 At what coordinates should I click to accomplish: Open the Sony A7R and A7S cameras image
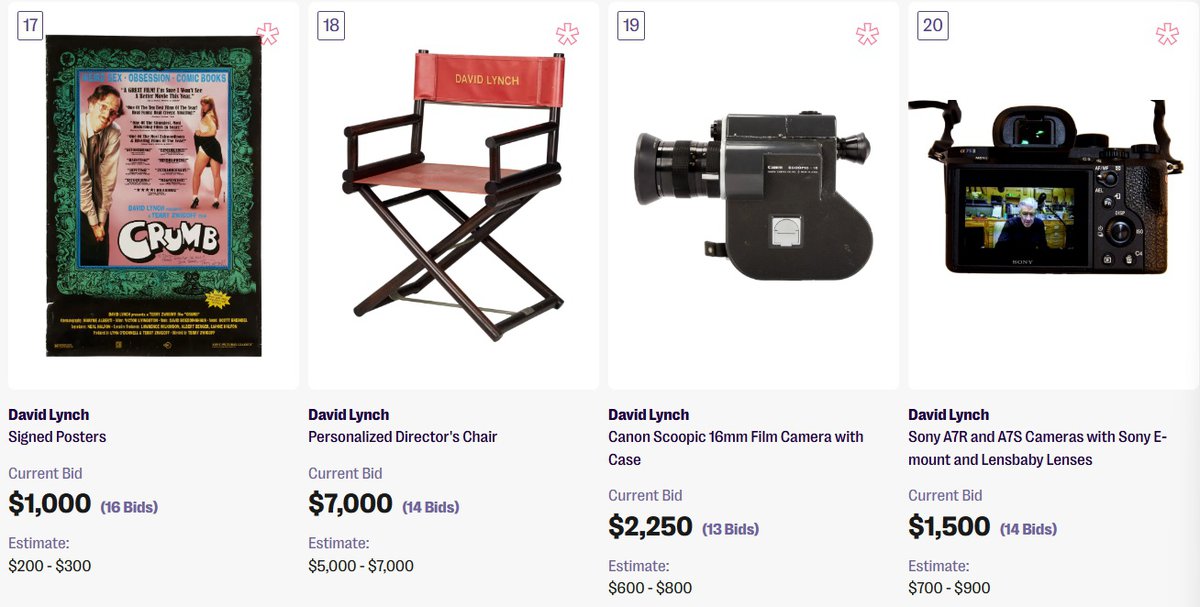[1053, 190]
